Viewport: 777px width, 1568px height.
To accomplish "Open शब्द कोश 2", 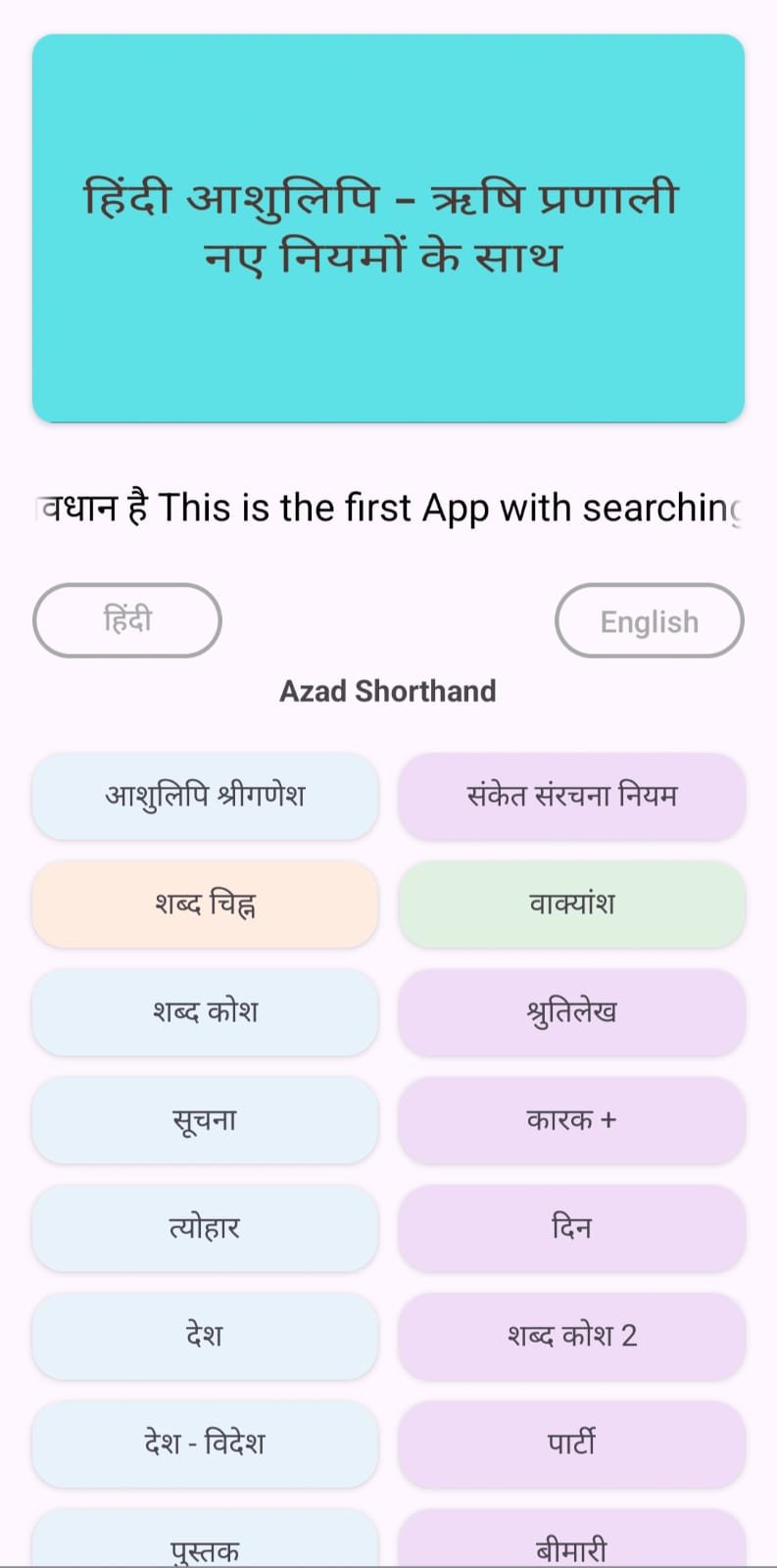I will (571, 1335).
